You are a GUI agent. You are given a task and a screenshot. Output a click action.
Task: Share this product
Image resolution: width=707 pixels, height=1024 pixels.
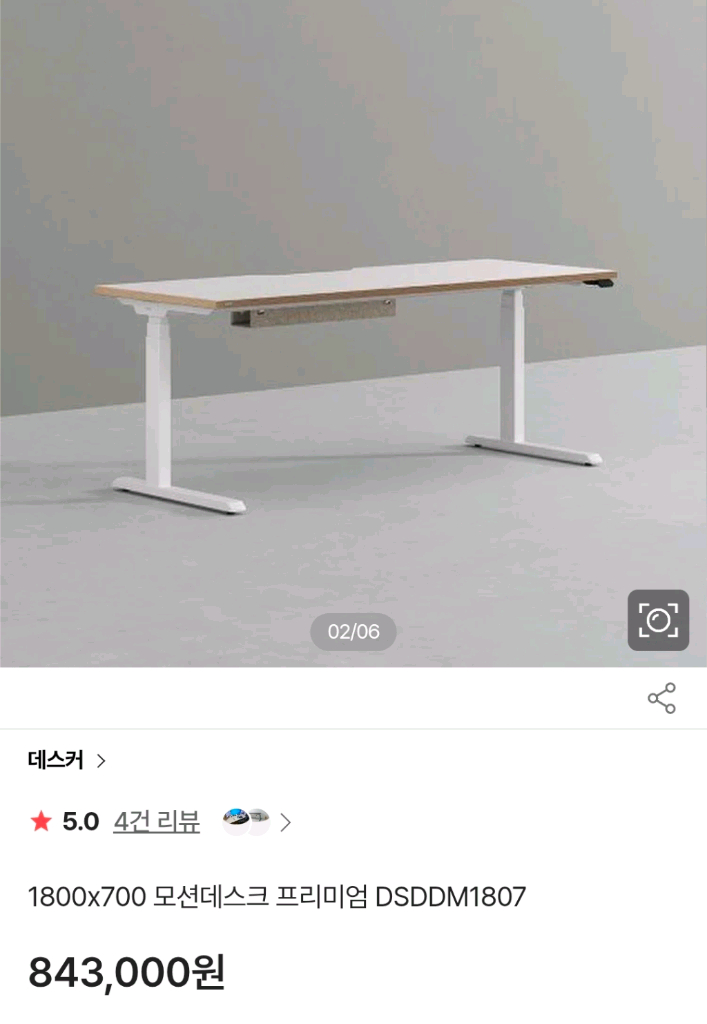coord(661,698)
